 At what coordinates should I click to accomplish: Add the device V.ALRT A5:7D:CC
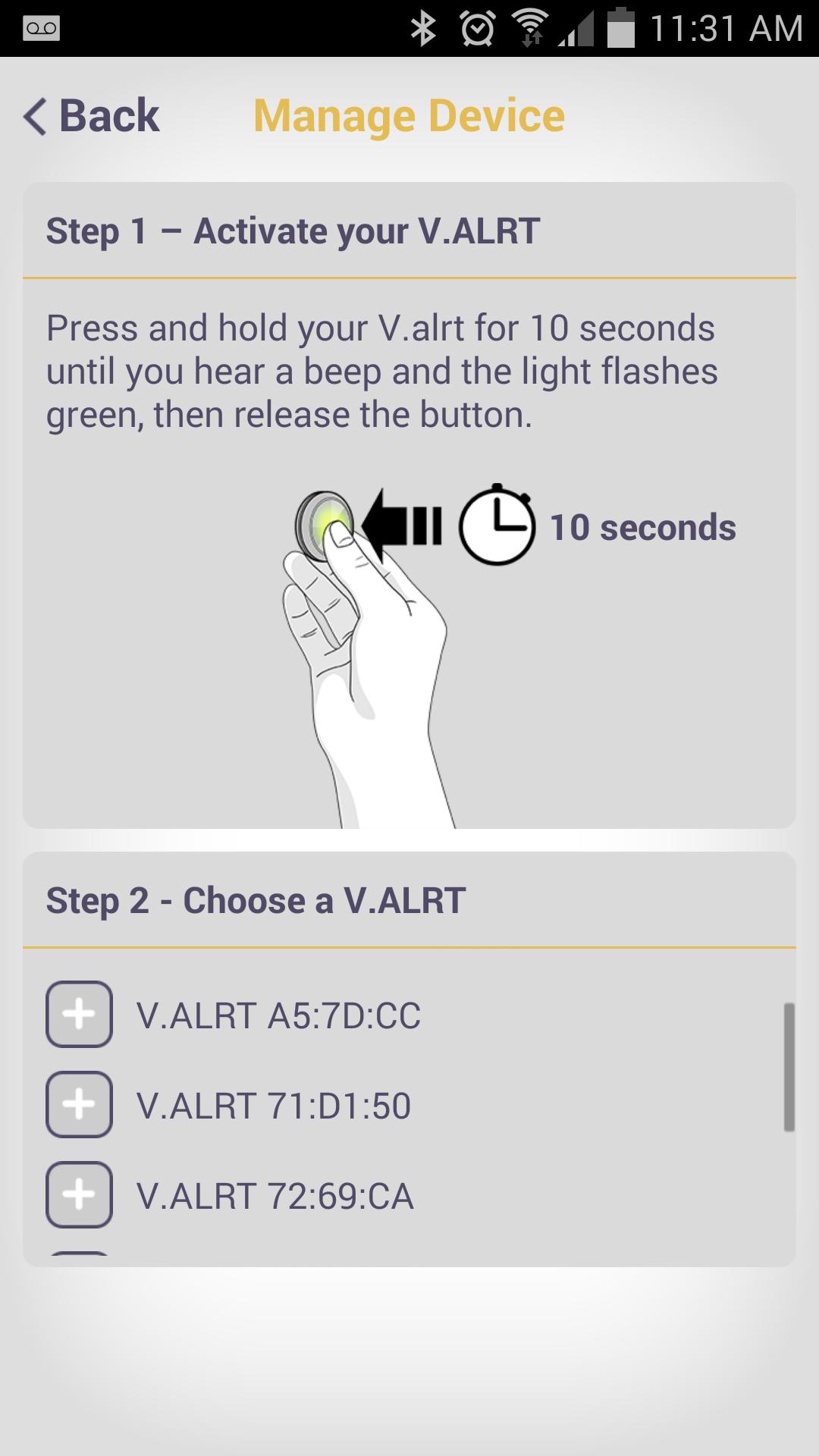[79, 1014]
